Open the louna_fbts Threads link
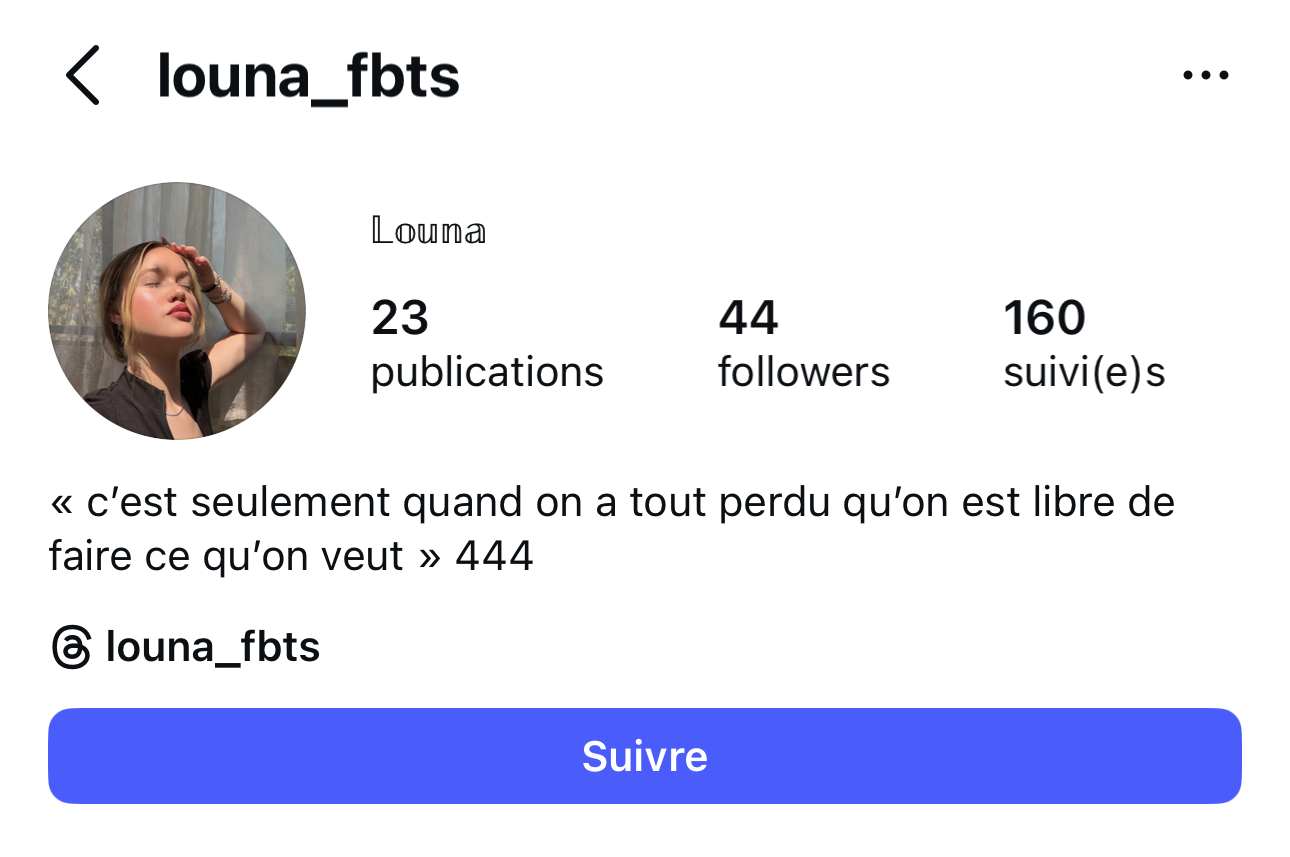Image resolution: width=1290 pixels, height=857 pixels. pyautogui.click(x=186, y=648)
